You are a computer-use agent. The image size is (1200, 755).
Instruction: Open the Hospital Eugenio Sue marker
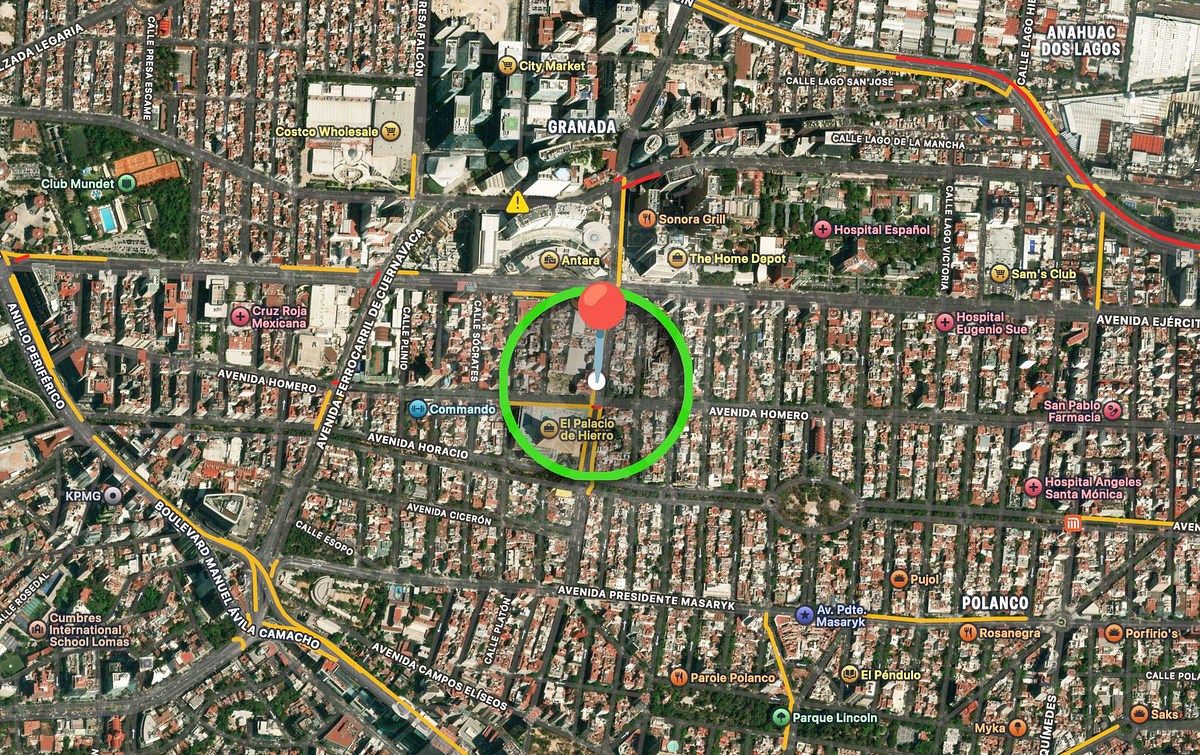coord(944,322)
